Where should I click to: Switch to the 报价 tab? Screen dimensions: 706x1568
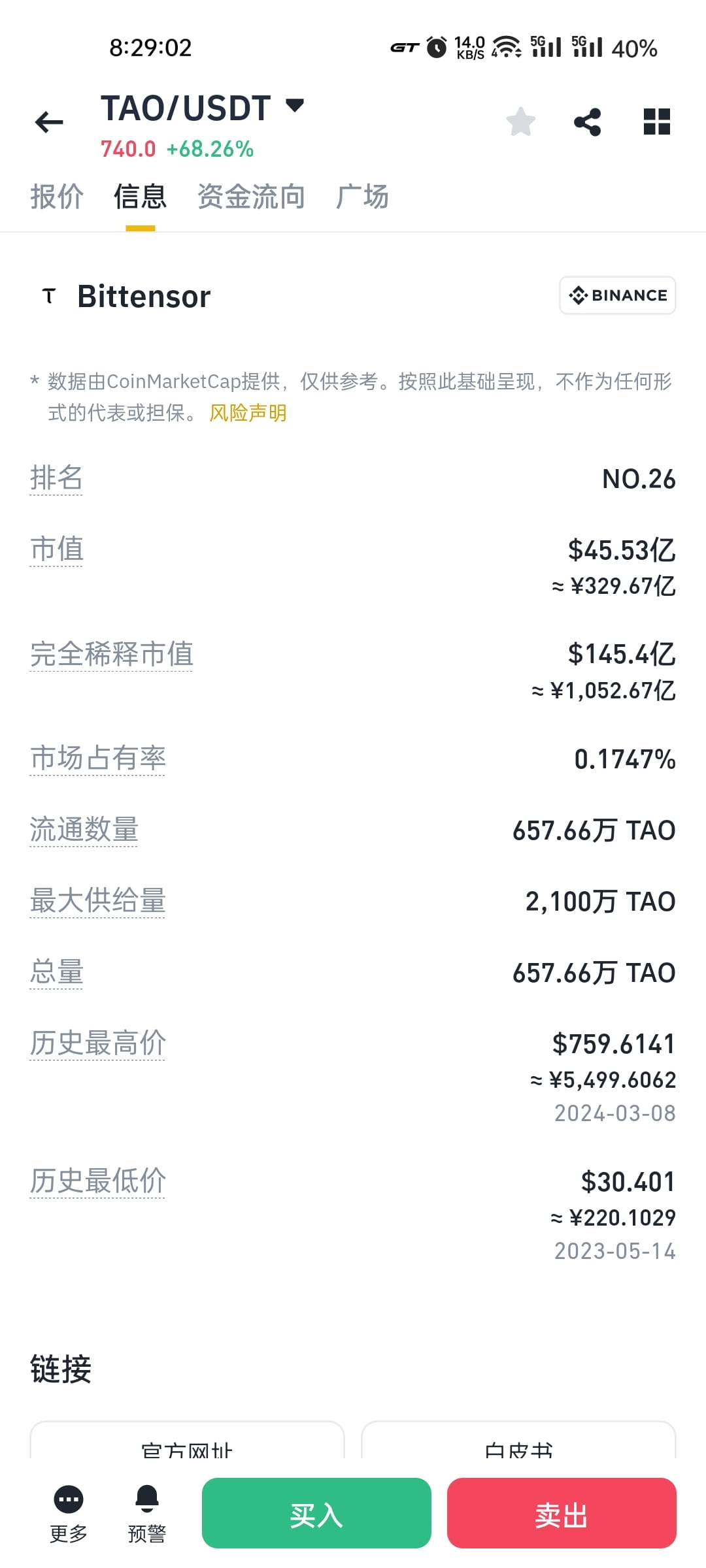click(56, 196)
